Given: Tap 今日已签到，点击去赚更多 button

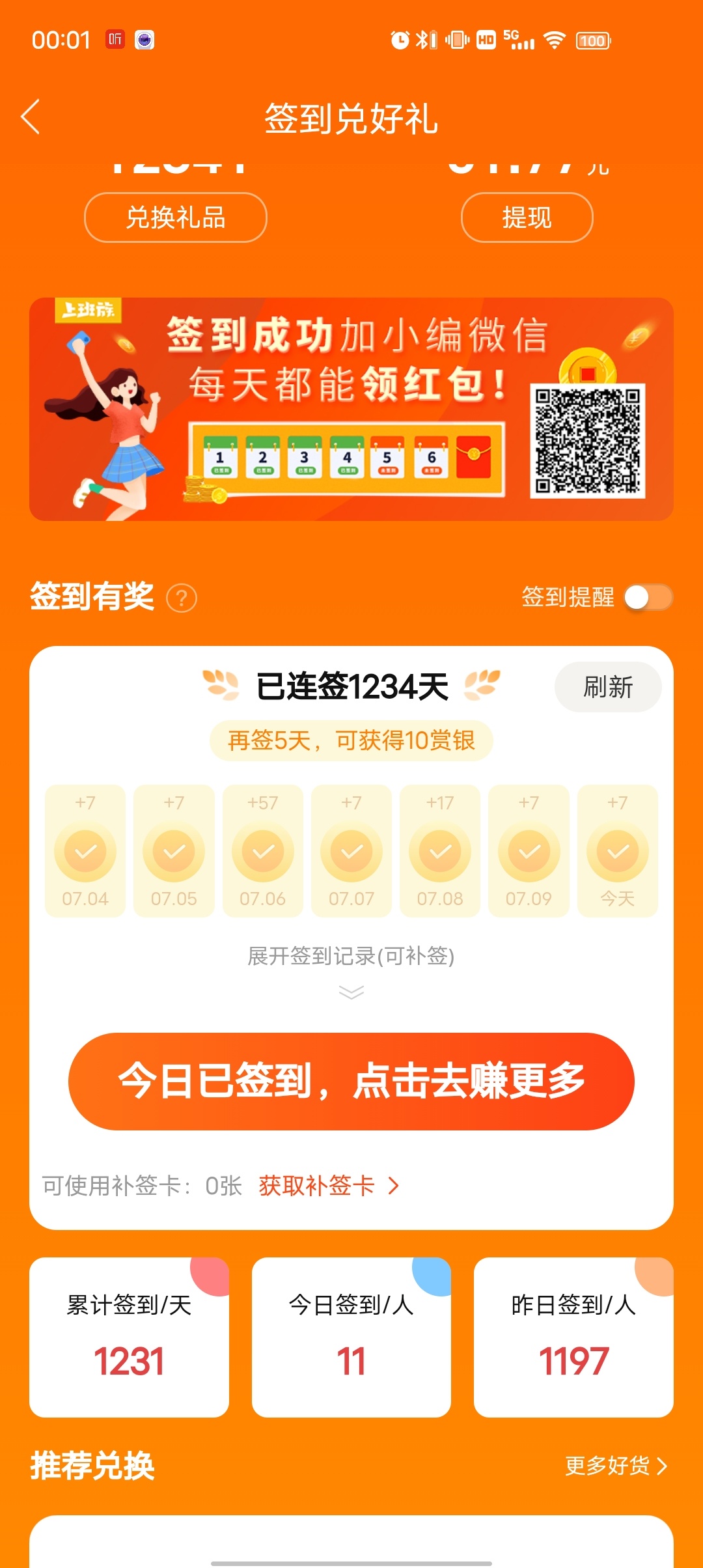Looking at the screenshot, I should [351, 1081].
